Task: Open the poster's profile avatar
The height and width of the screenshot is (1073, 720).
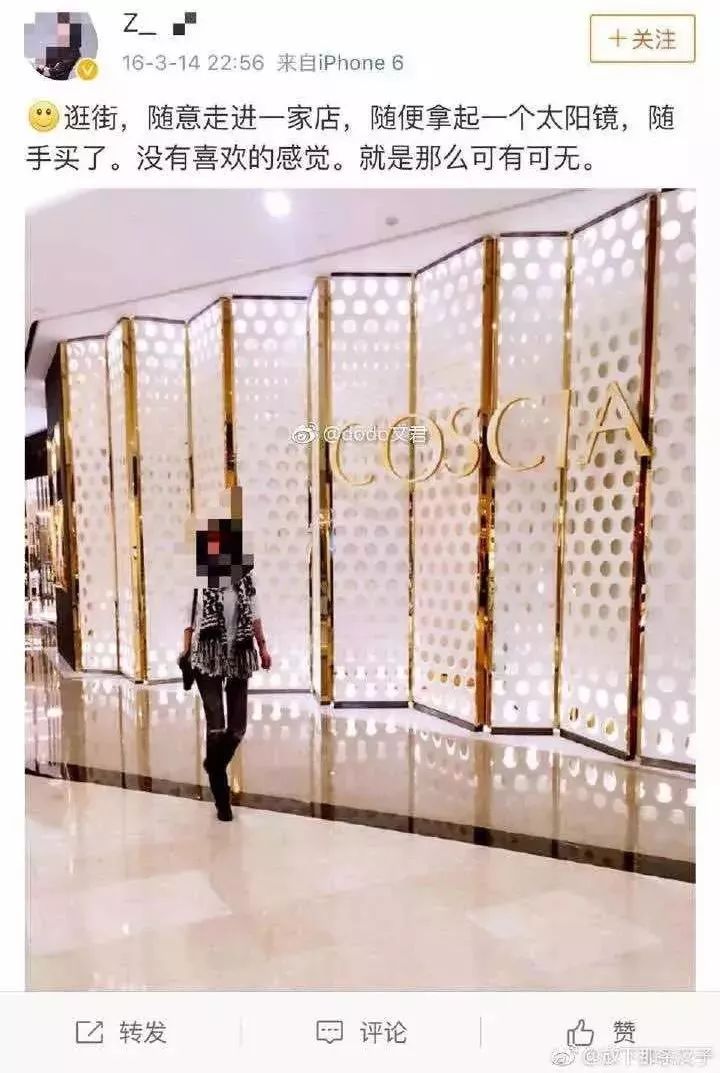Action: (61, 44)
